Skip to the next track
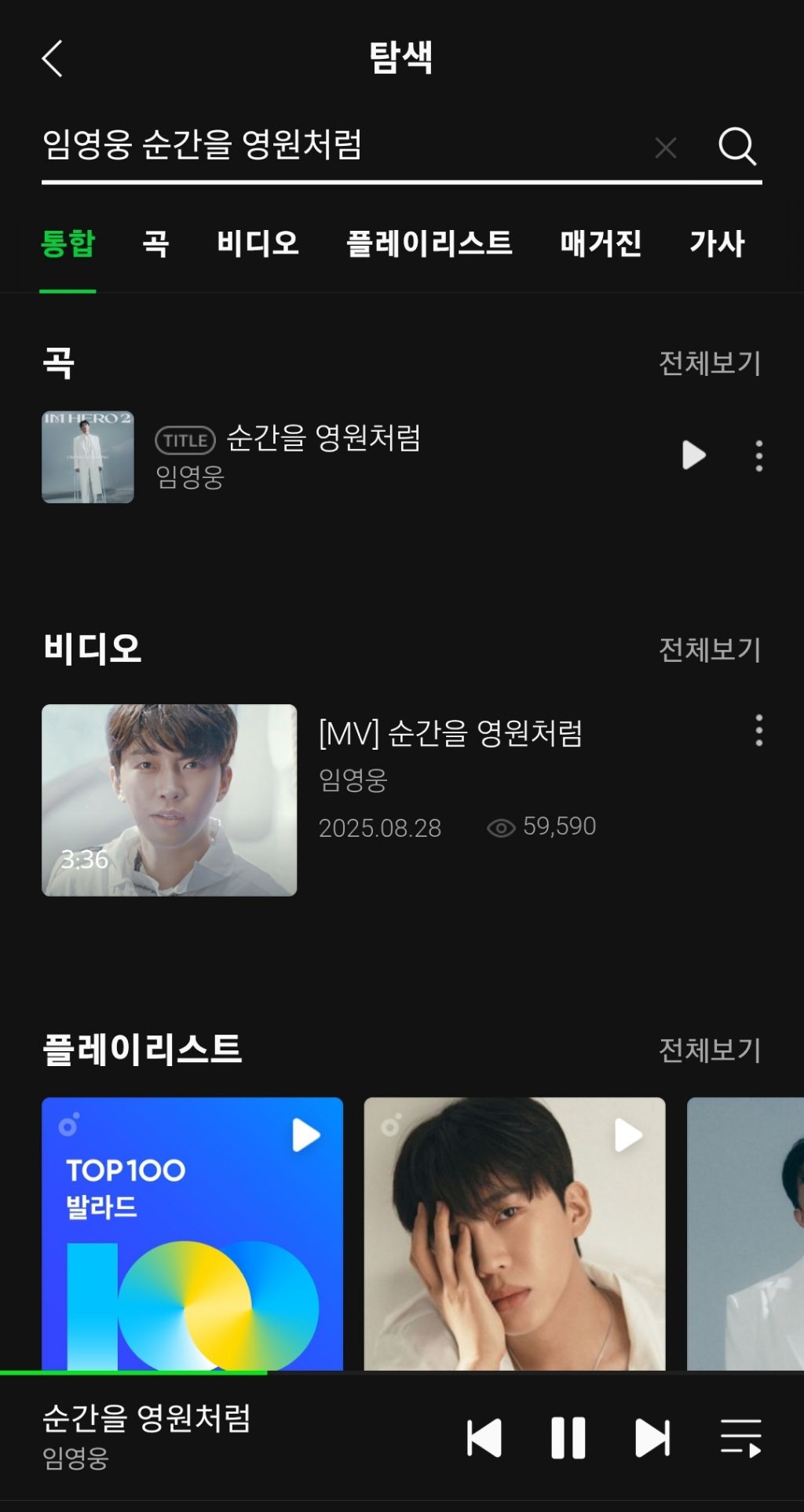The height and width of the screenshot is (1512, 804). [652, 1438]
